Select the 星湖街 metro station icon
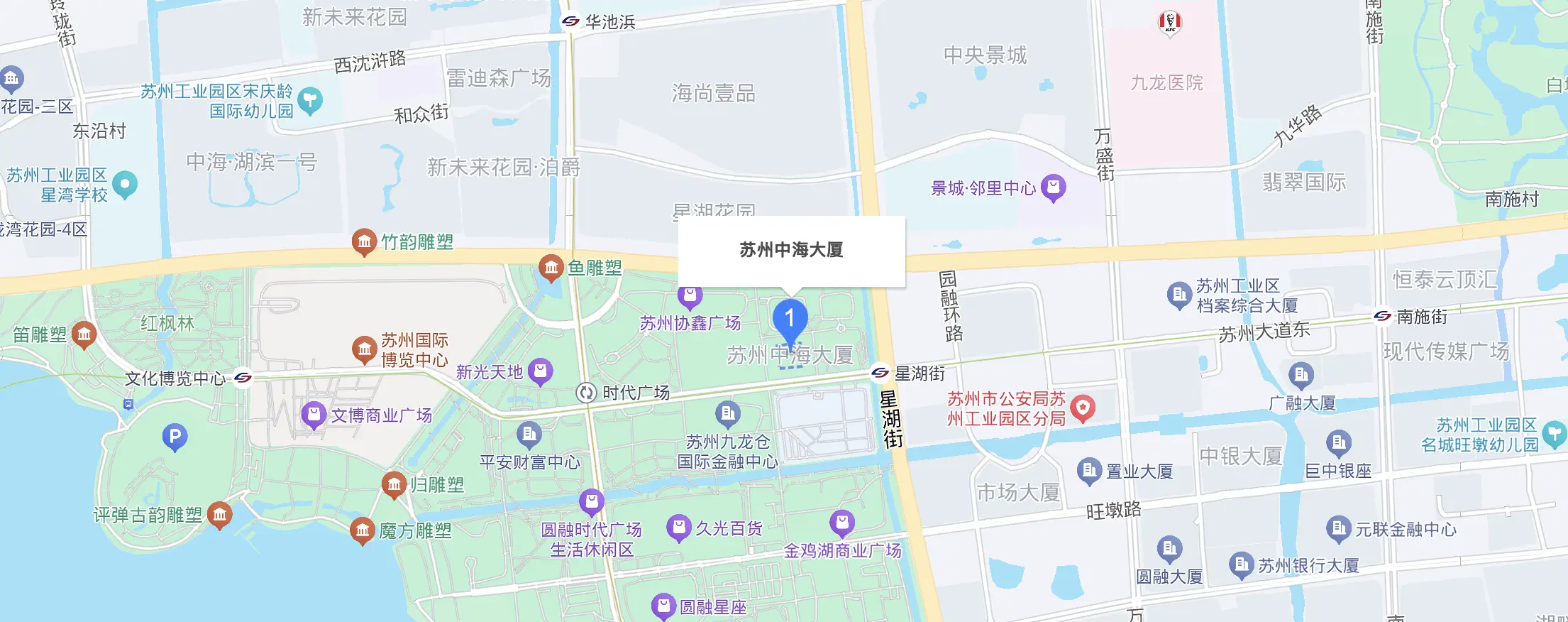Viewport: 1568px width, 622px height. (880, 373)
